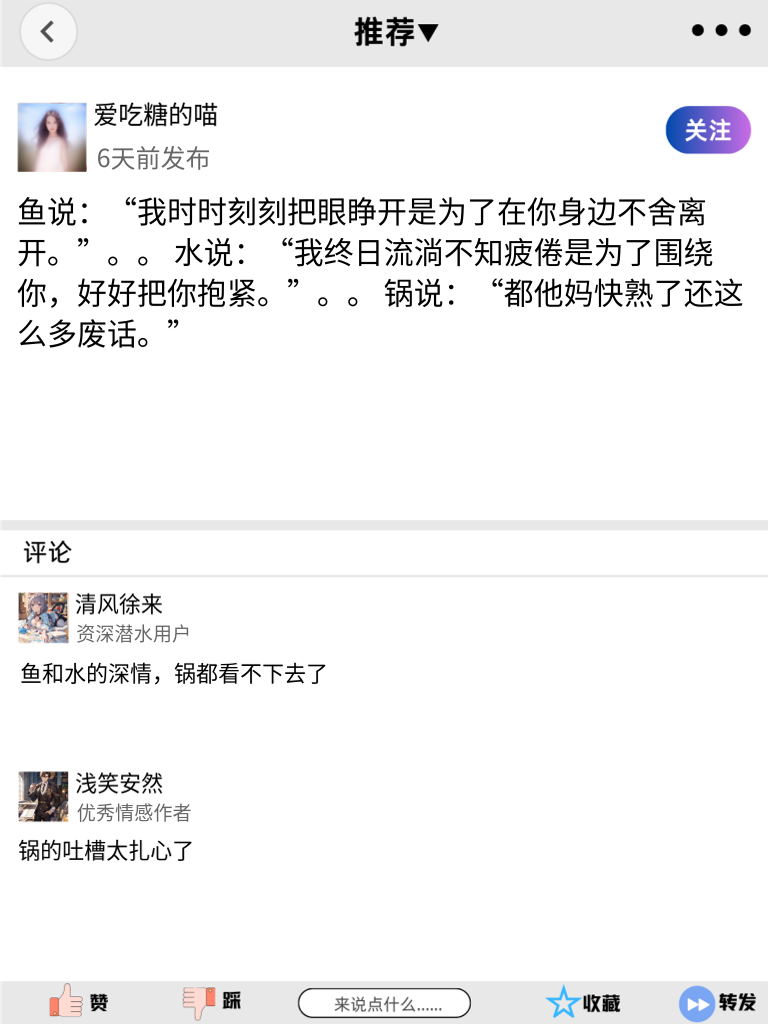Tap the 赞 thumbs-up like icon
Image resolution: width=768 pixels, height=1024 pixels.
(x=65, y=1001)
